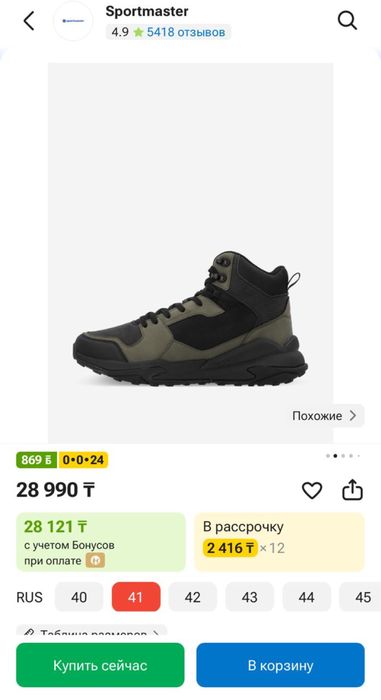Open the bonus price 28 121 ₸ card
The height and width of the screenshot is (700, 381).
(x=101, y=542)
